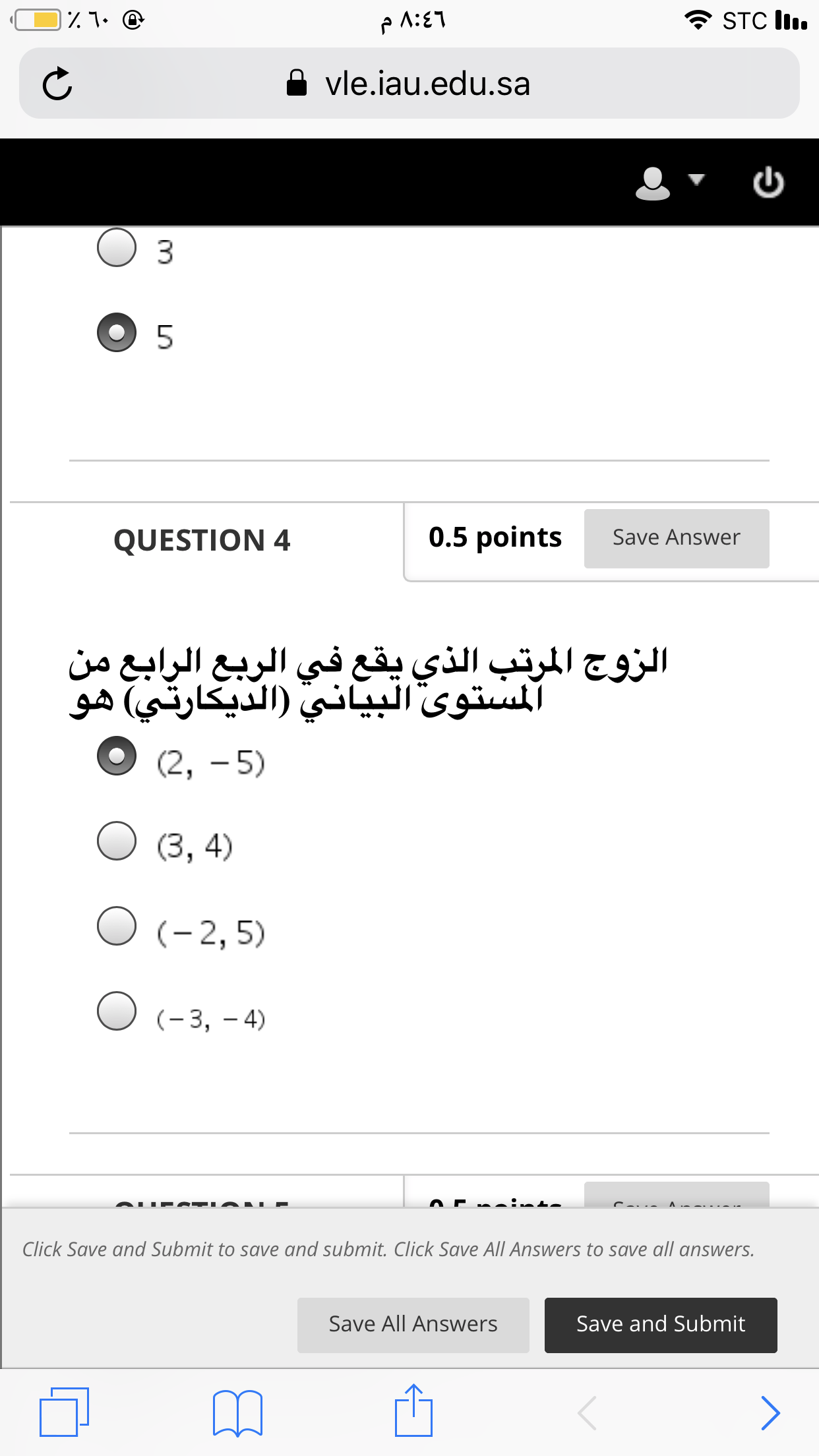Tap Save and Submit

(x=661, y=1325)
